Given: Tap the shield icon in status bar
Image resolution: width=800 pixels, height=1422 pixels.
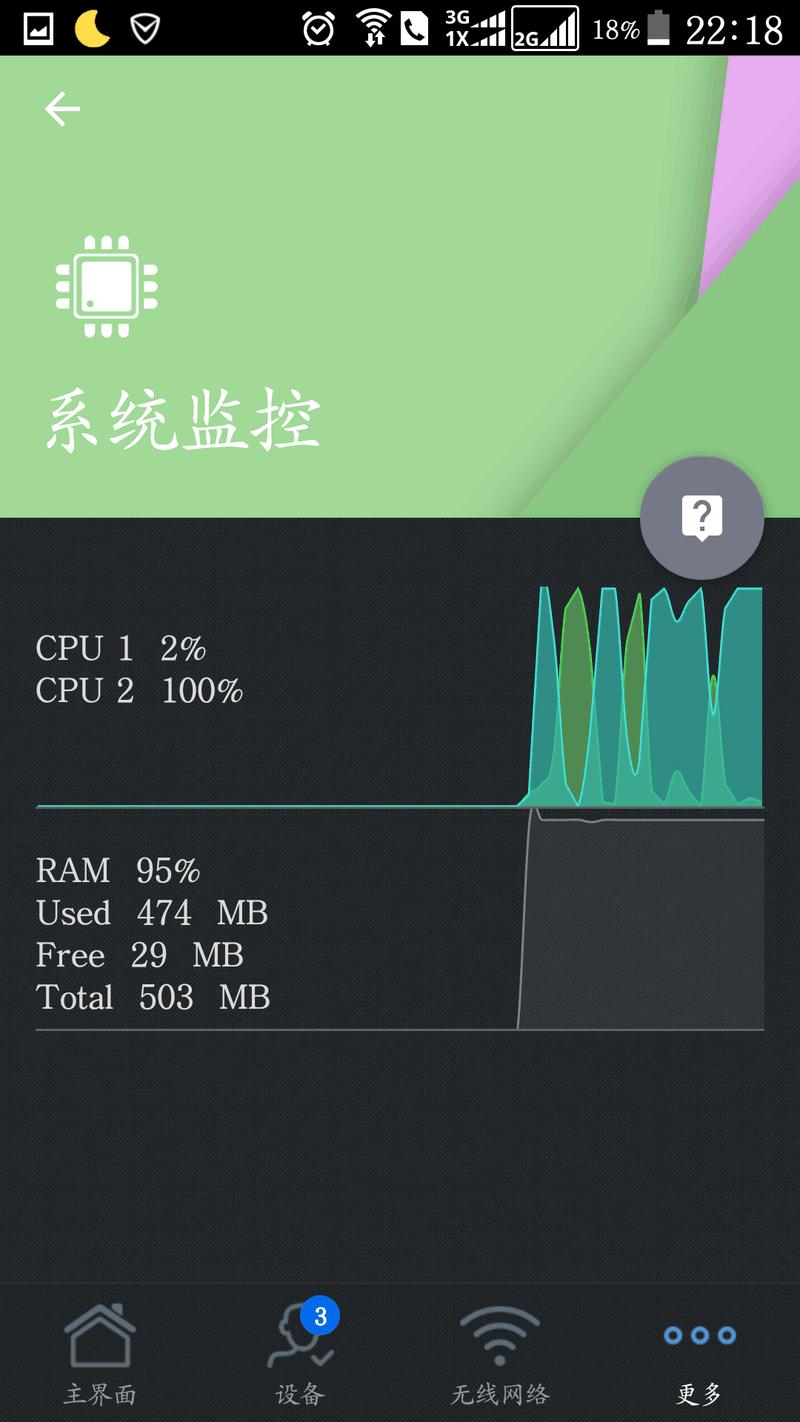Looking at the screenshot, I should click(146, 28).
